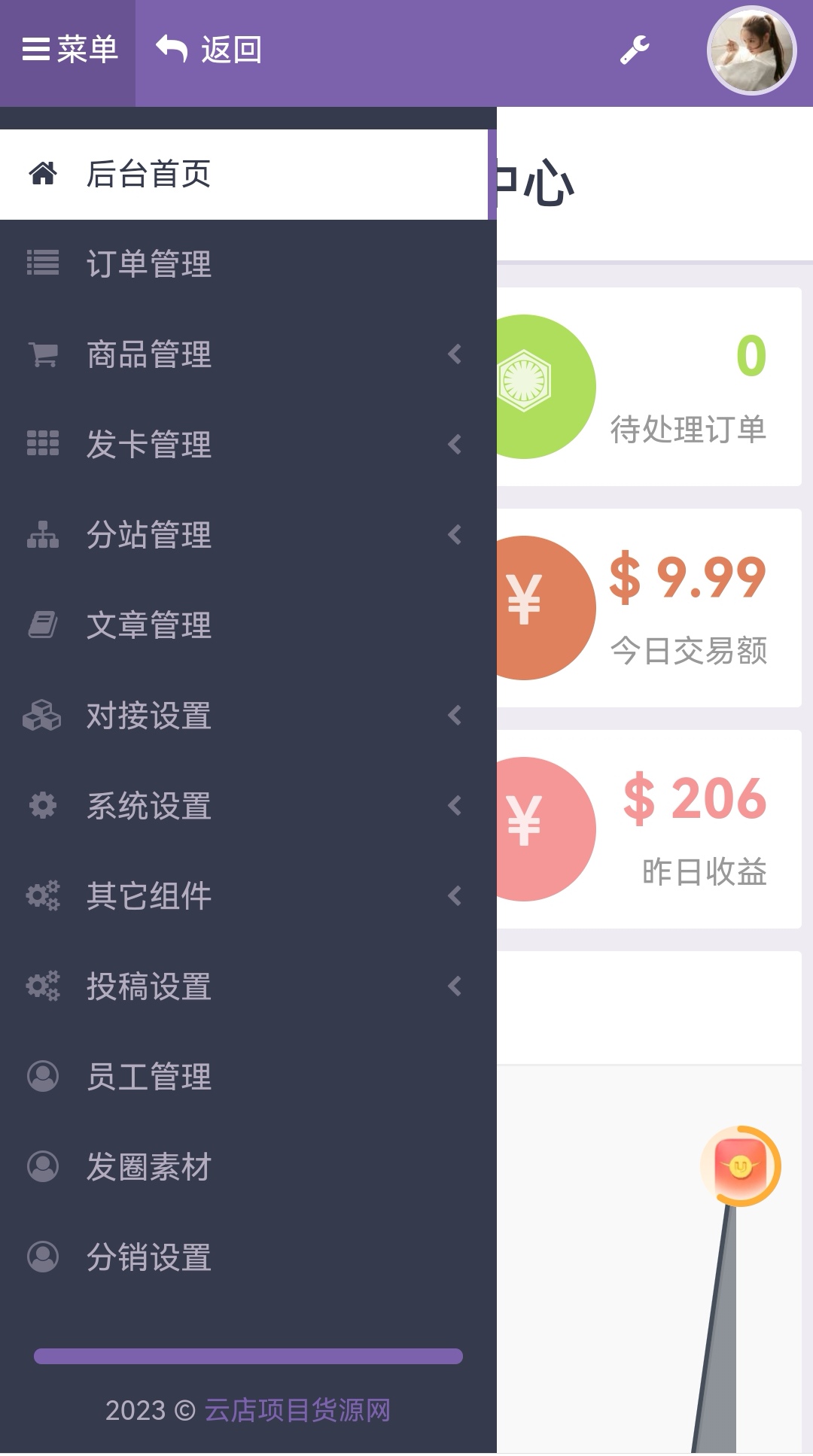The width and height of the screenshot is (813, 1456).
Task: Open the wrench settings icon
Action: [635, 50]
